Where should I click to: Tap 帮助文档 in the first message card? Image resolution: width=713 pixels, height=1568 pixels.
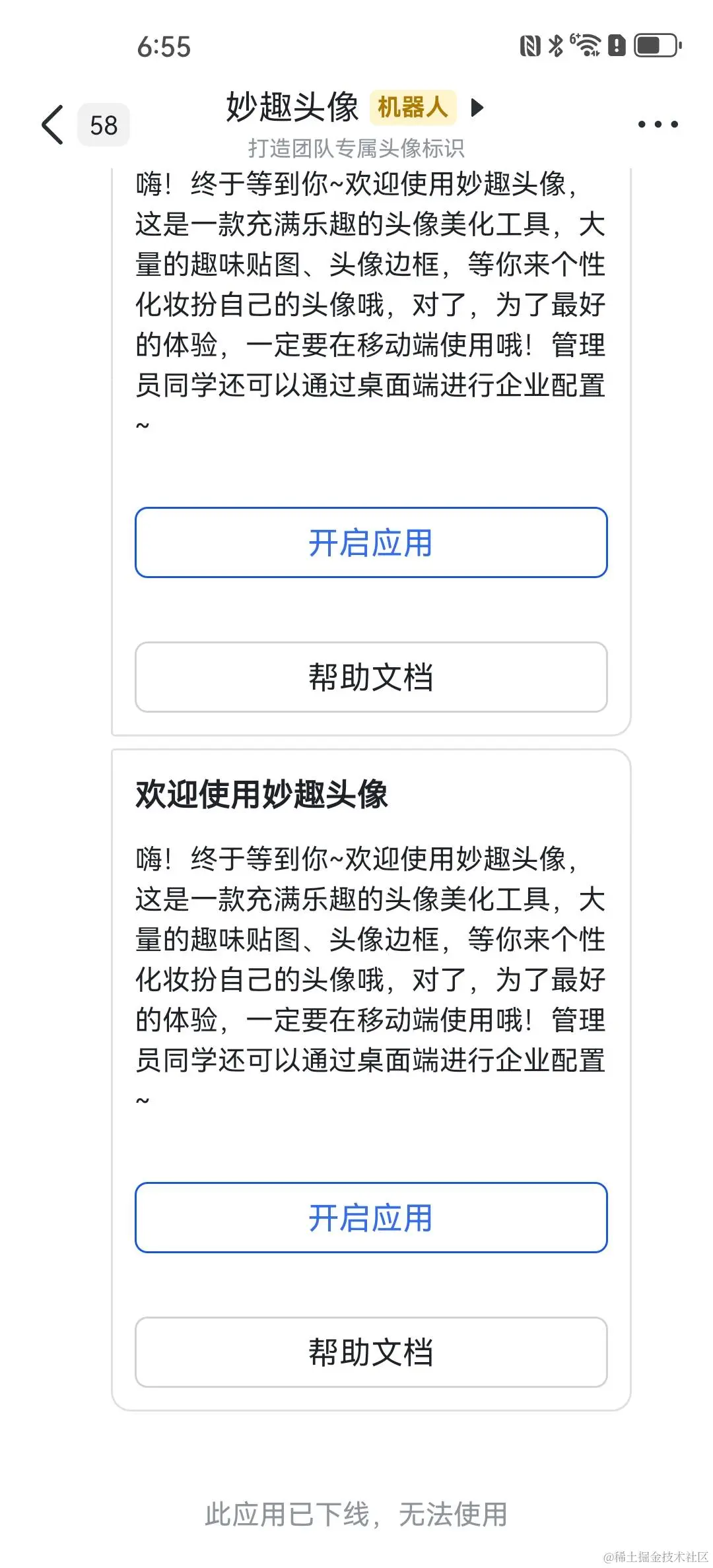pos(371,678)
